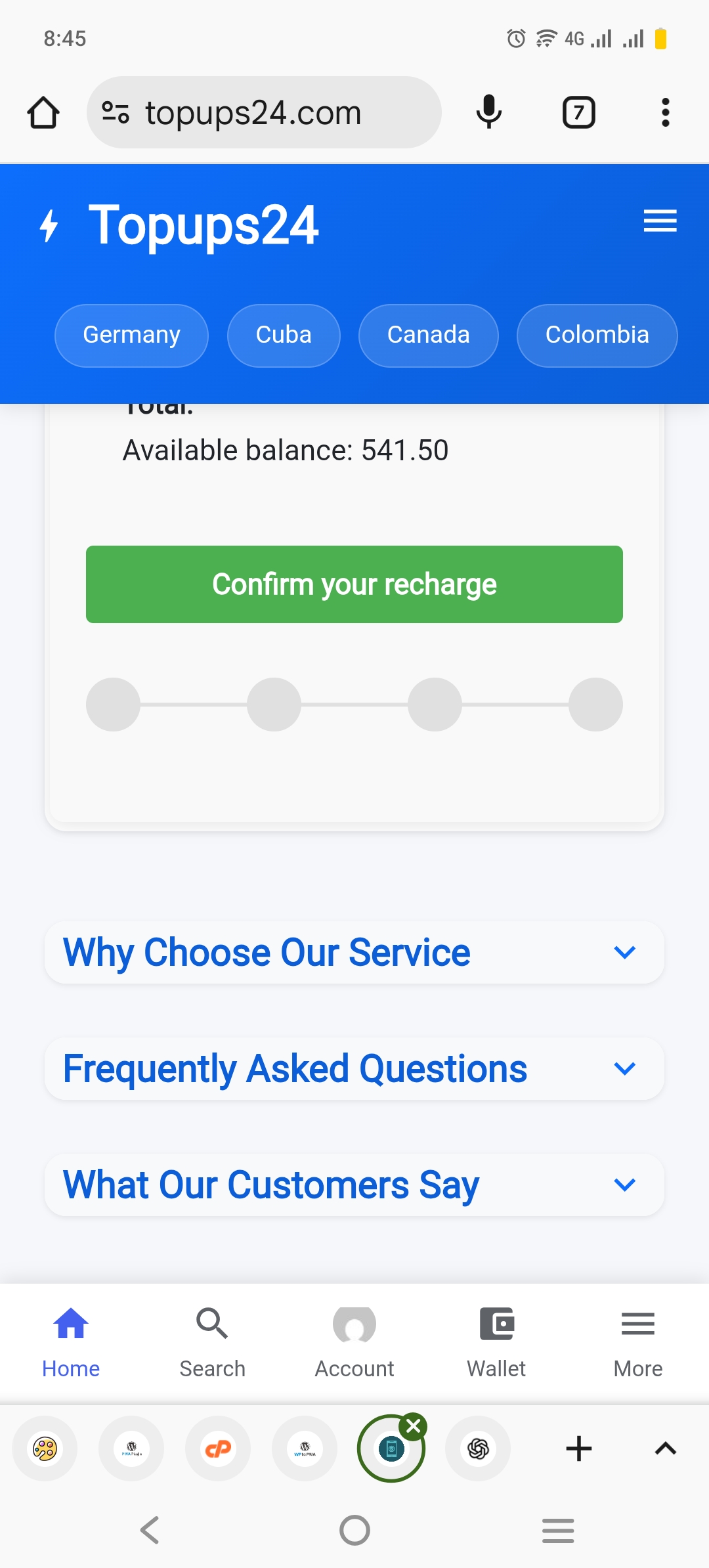Expand What Our Customers Say section

(x=354, y=1185)
